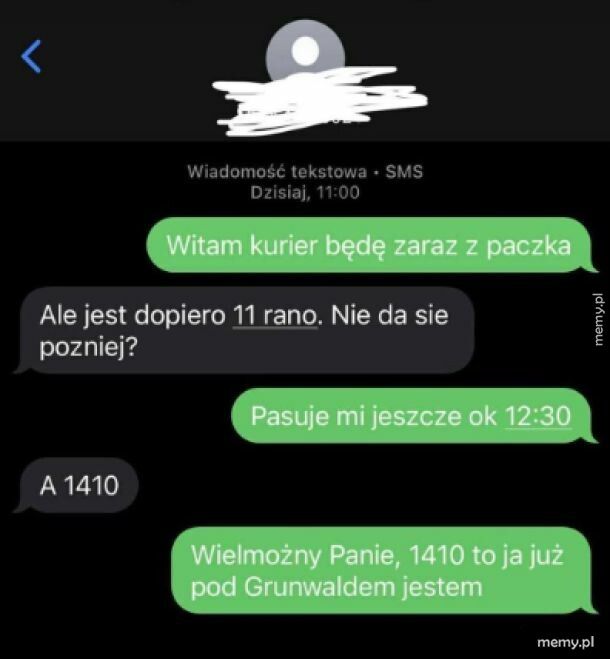Go back to the messages list
The width and height of the screenshot is (610, 659).
tap(32, 57)
